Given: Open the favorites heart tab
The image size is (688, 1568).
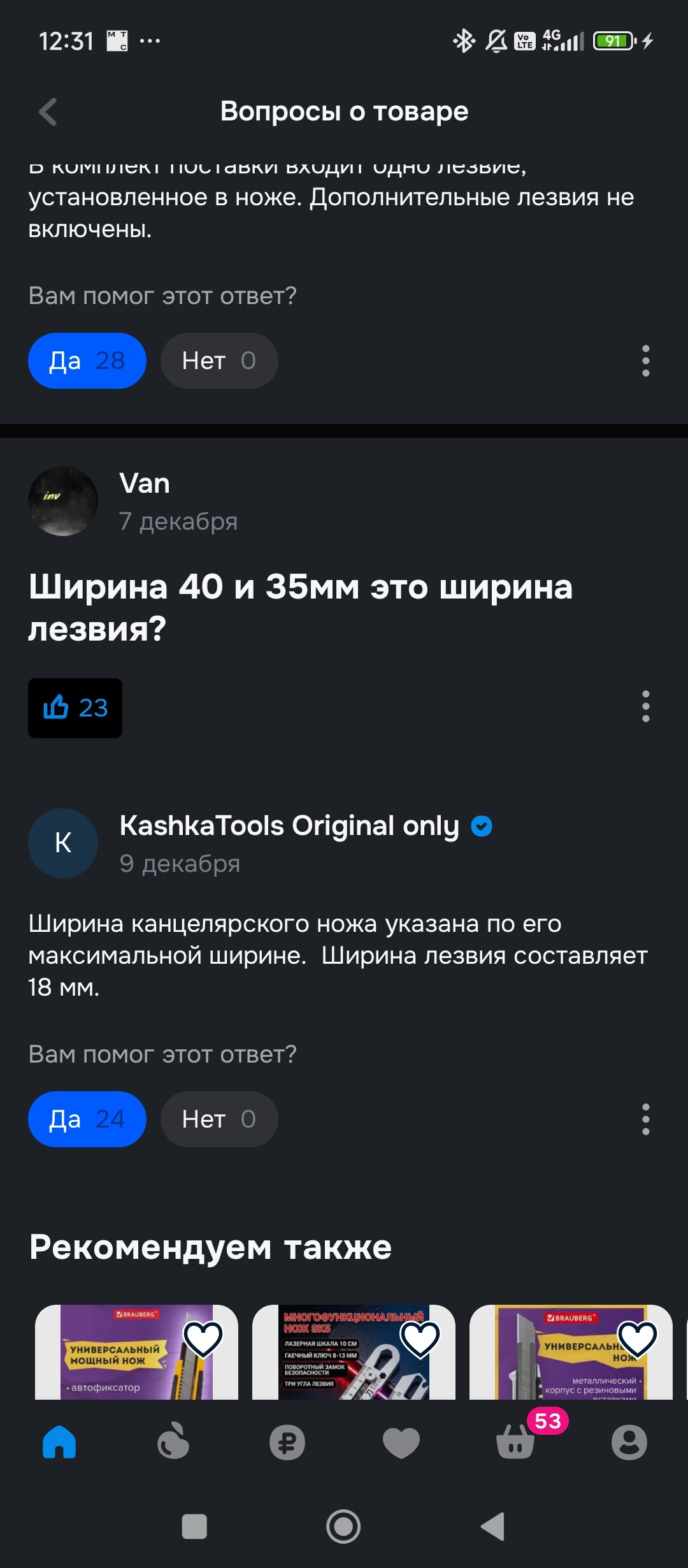Looking at the screenshot, I should click(401, 1442).
